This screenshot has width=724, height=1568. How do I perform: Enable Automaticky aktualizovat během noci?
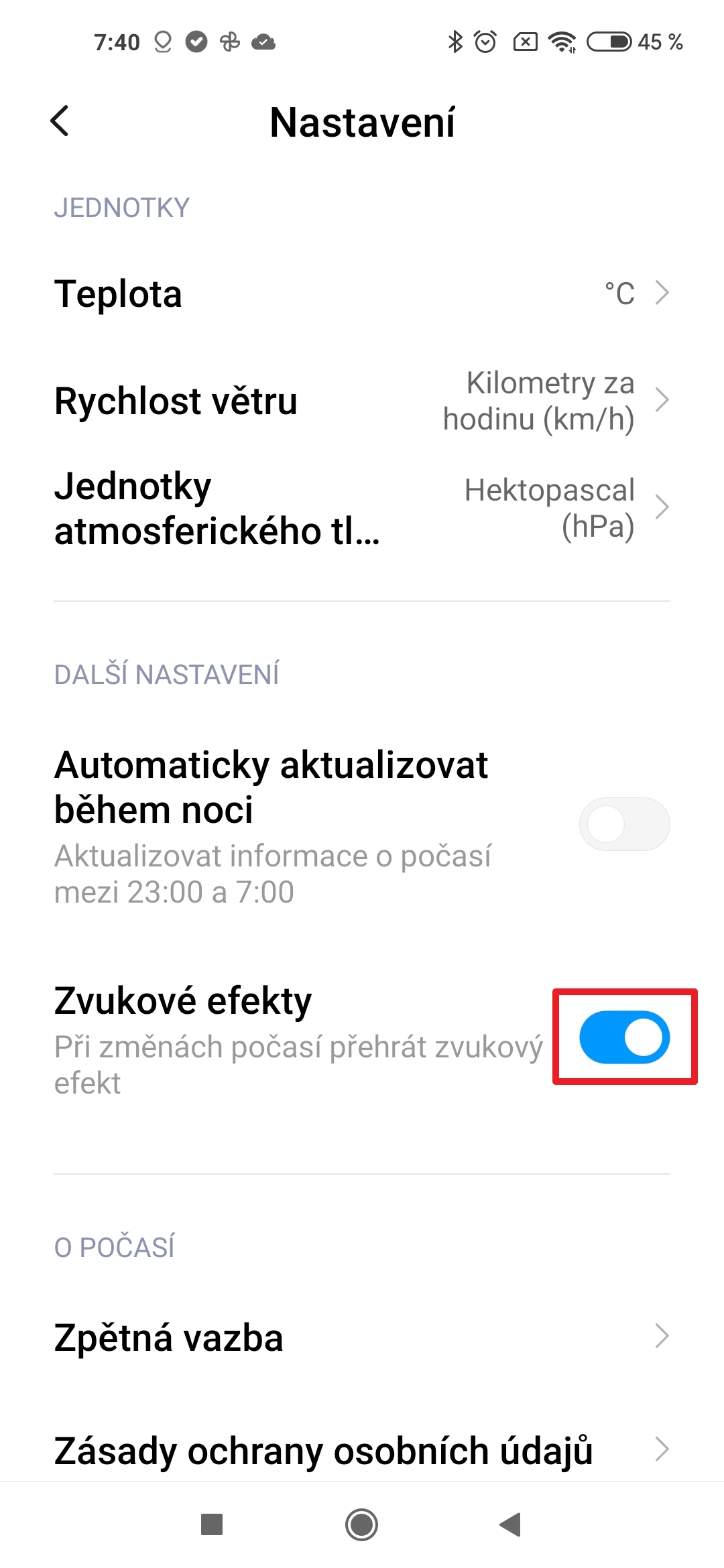[624, 824]
